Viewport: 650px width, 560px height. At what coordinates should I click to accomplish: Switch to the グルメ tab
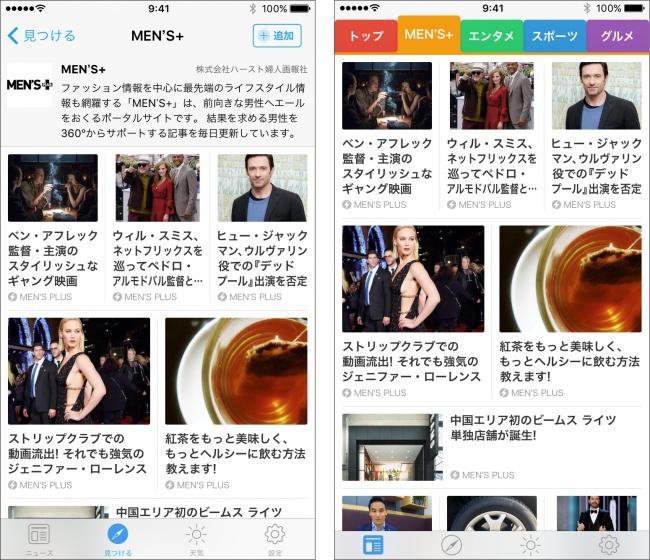tap(617, 37)
